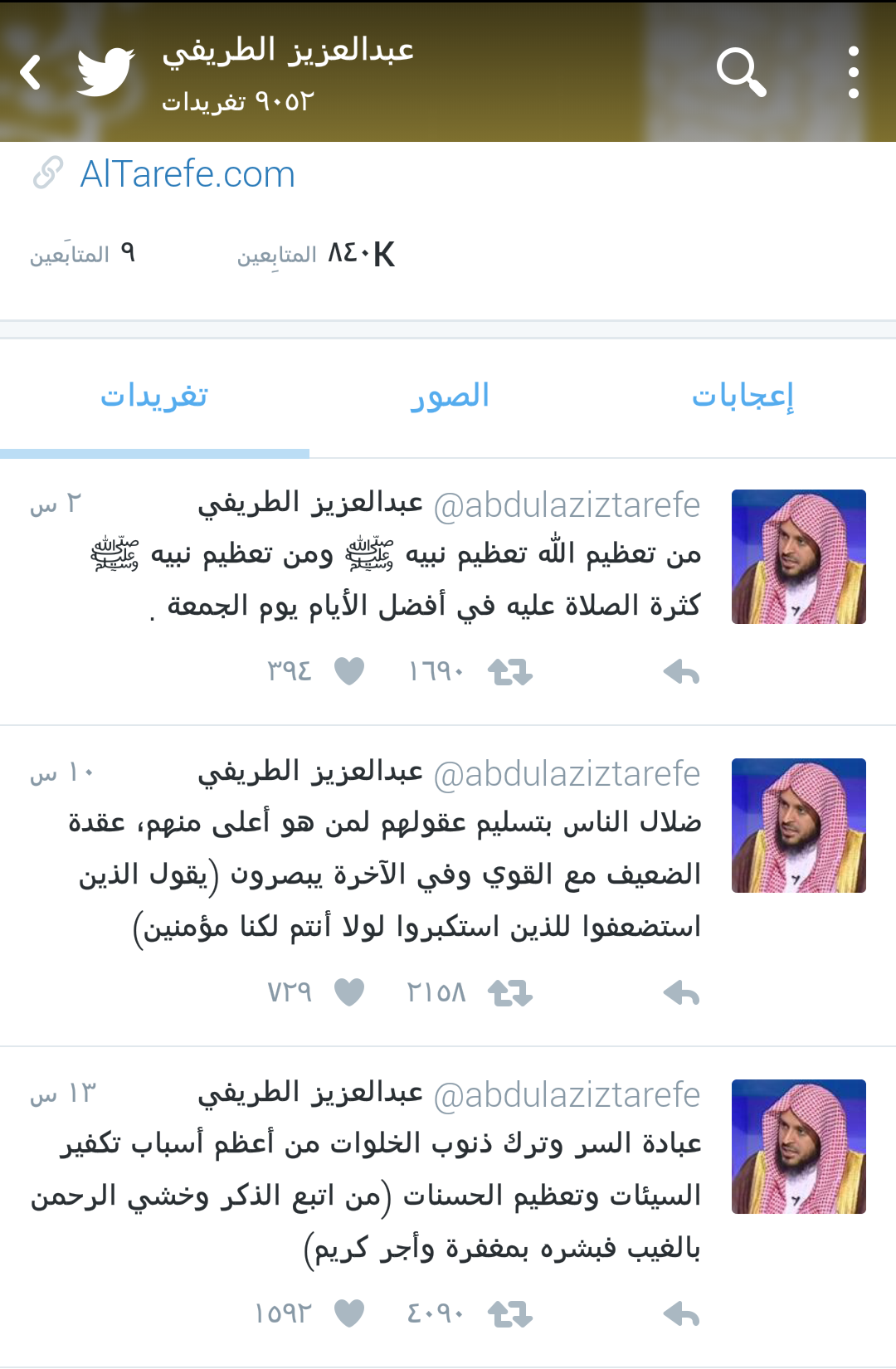Reply to the tweet starting عبادة السر
Screen dimensions: 896x1369
tap(681, 1314)
